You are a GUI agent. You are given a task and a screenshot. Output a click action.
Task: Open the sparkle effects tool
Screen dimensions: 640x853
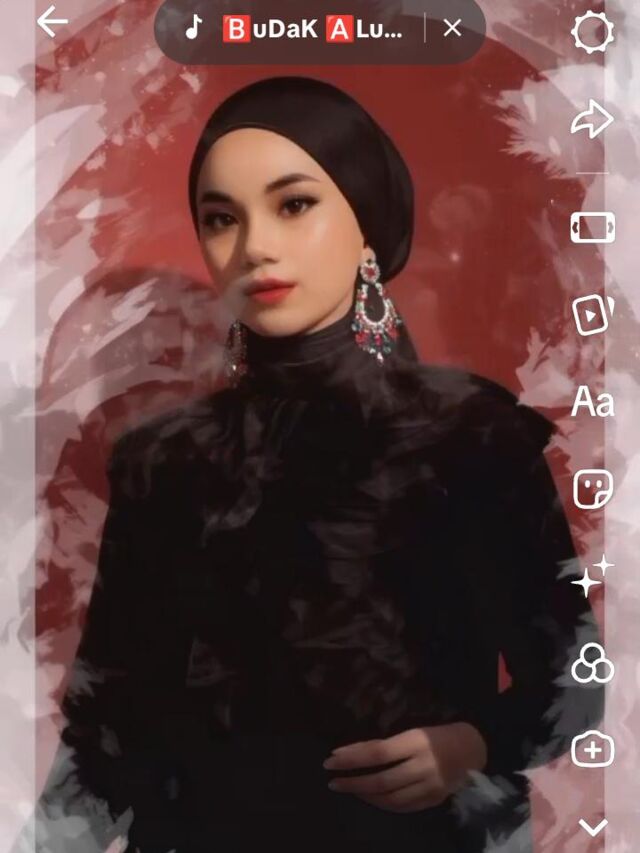click(x=592, y=577)
